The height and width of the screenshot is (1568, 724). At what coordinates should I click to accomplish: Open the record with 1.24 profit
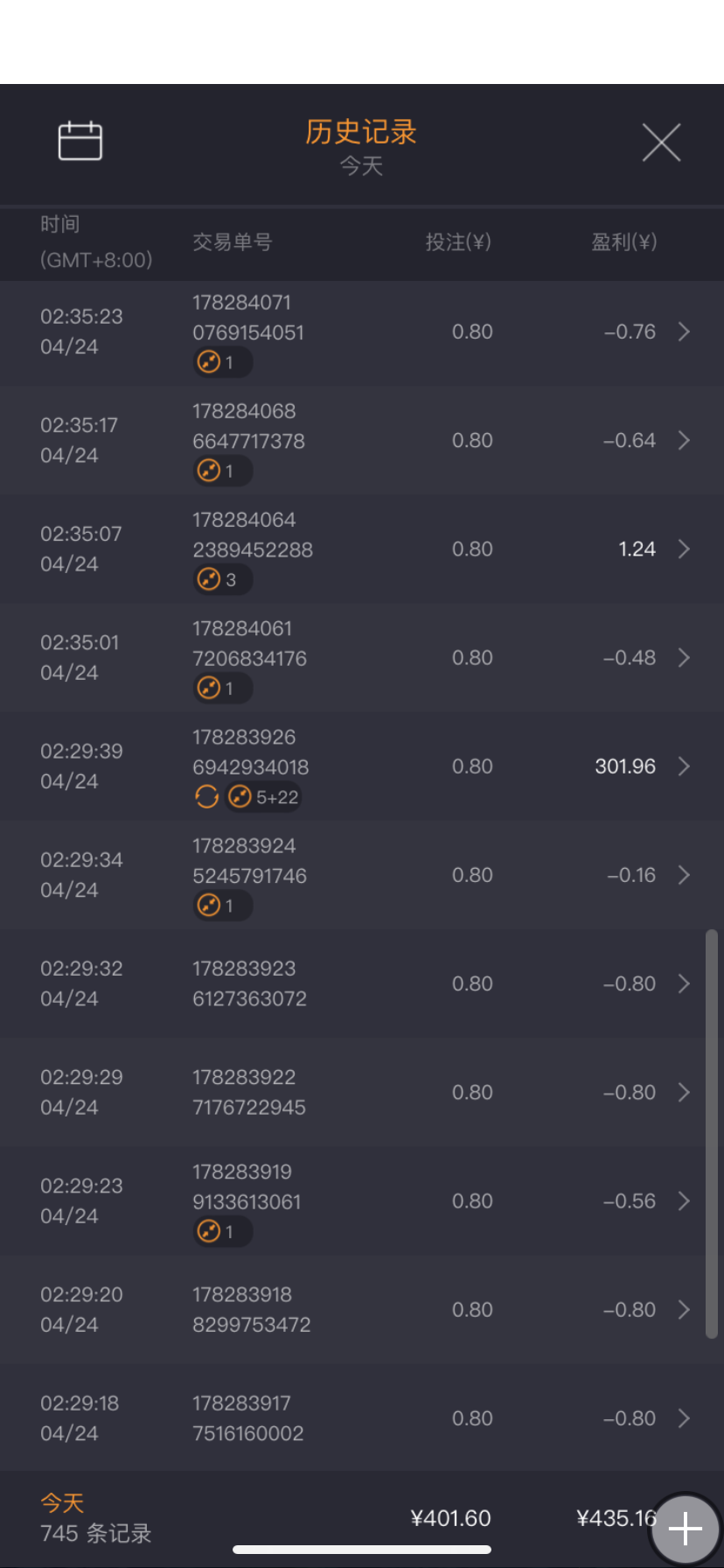click(x=362, y=549)
